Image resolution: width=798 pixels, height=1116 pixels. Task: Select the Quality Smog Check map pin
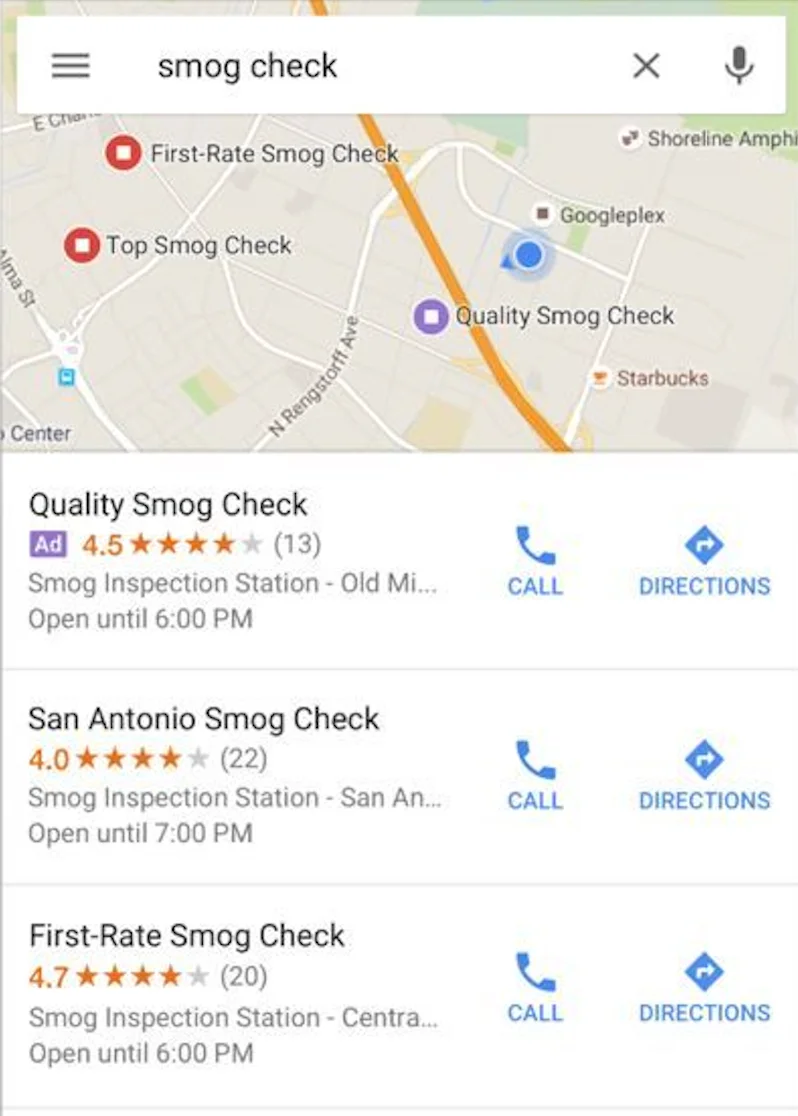click(x=431, y=316)
